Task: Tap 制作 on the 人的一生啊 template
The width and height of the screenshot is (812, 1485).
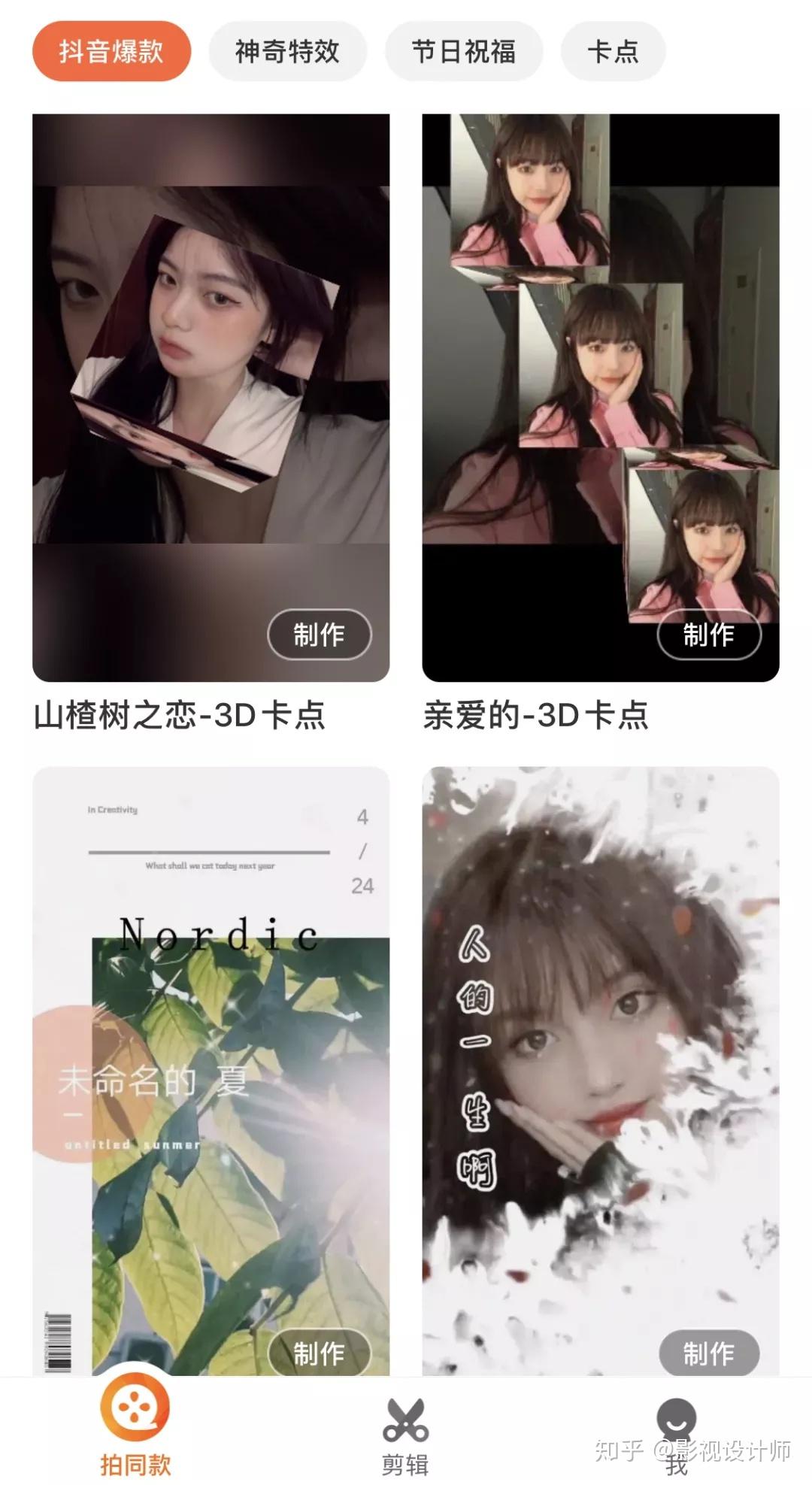Action: [x=708, y=1353]
